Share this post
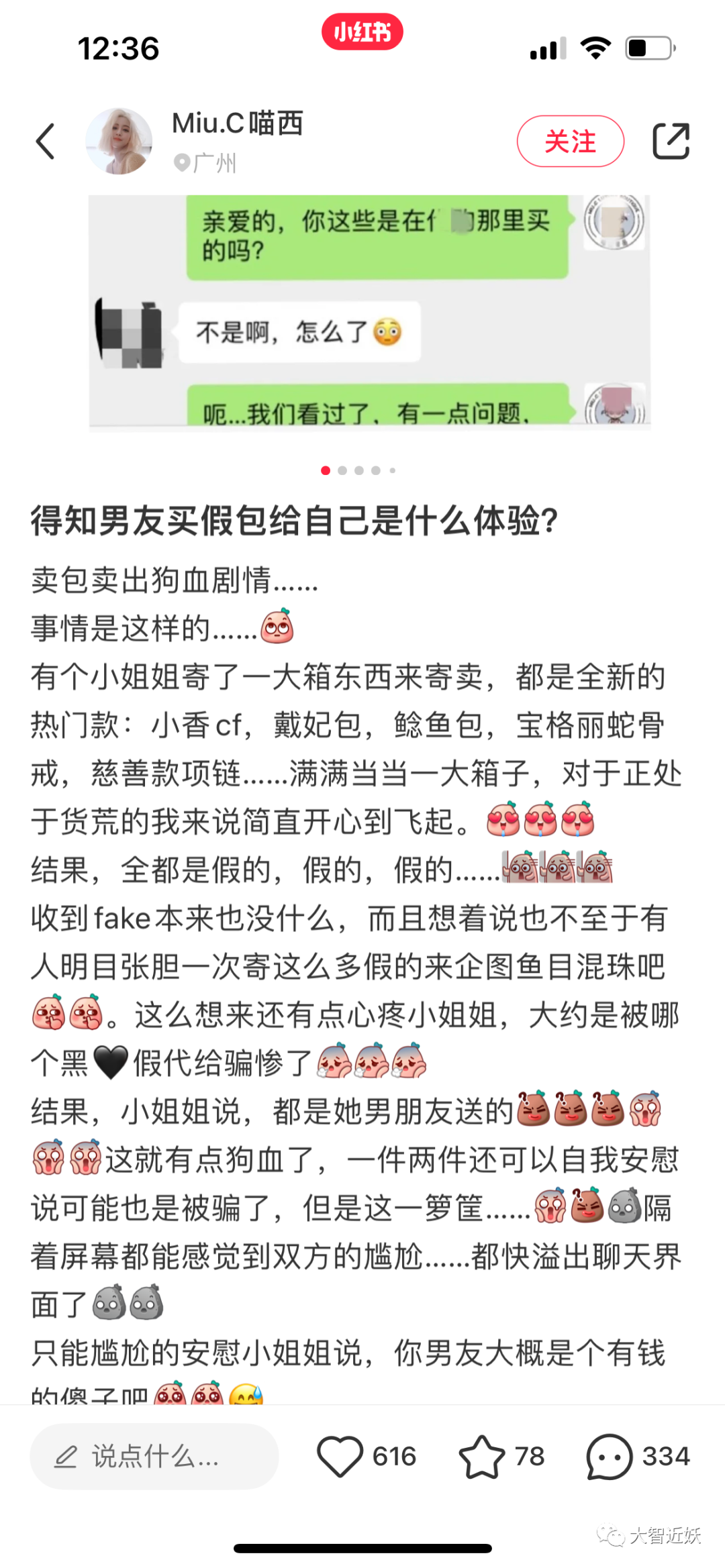 click(x=671, y=142)
